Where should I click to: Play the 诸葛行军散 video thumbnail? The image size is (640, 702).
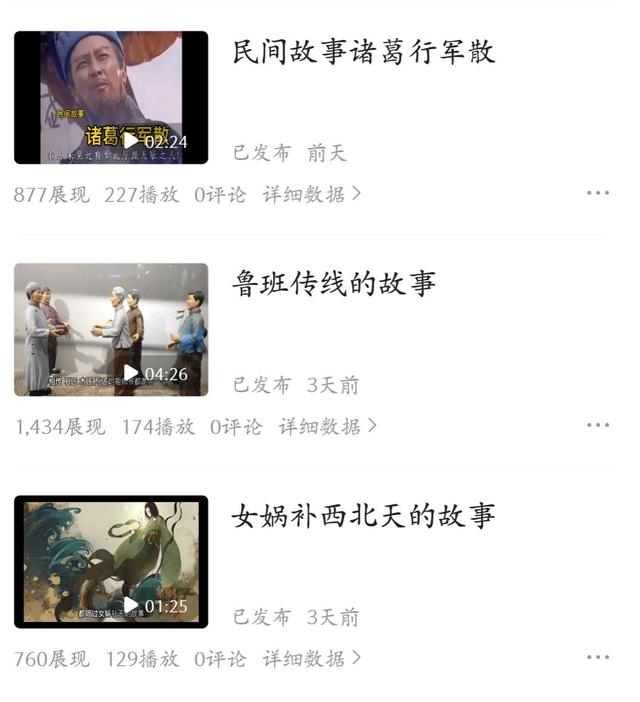111,98
